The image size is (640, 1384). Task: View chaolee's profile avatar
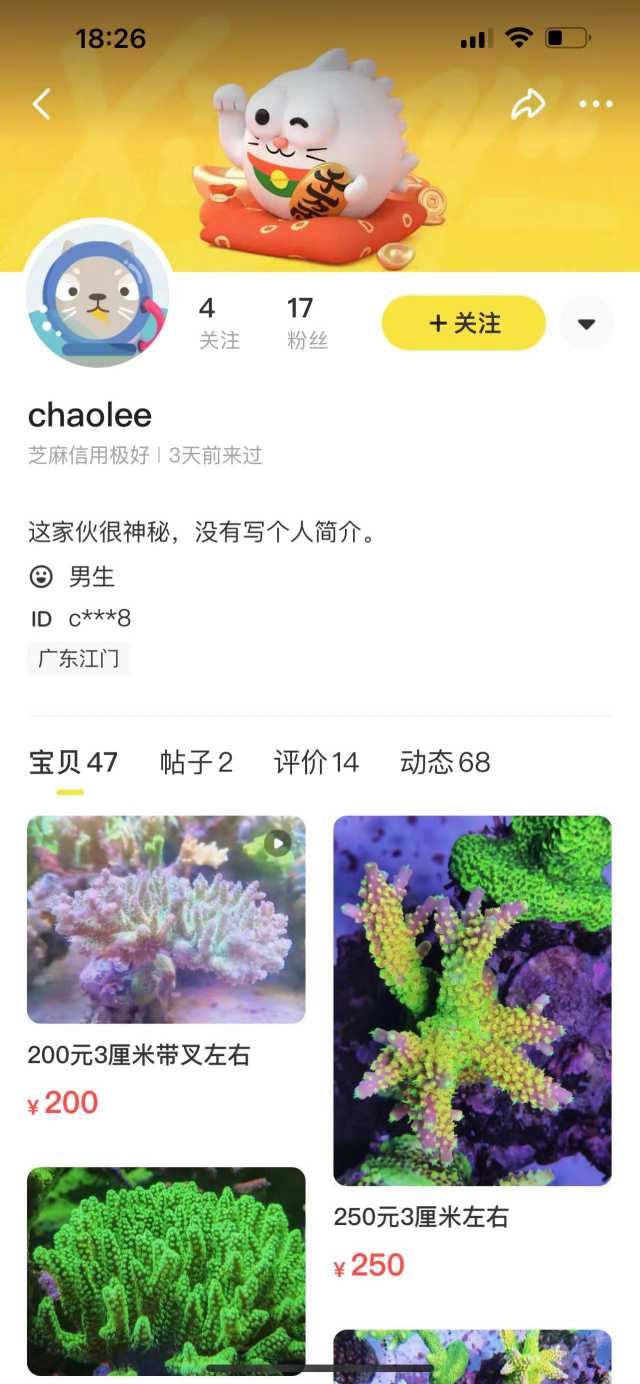point(98,294)
